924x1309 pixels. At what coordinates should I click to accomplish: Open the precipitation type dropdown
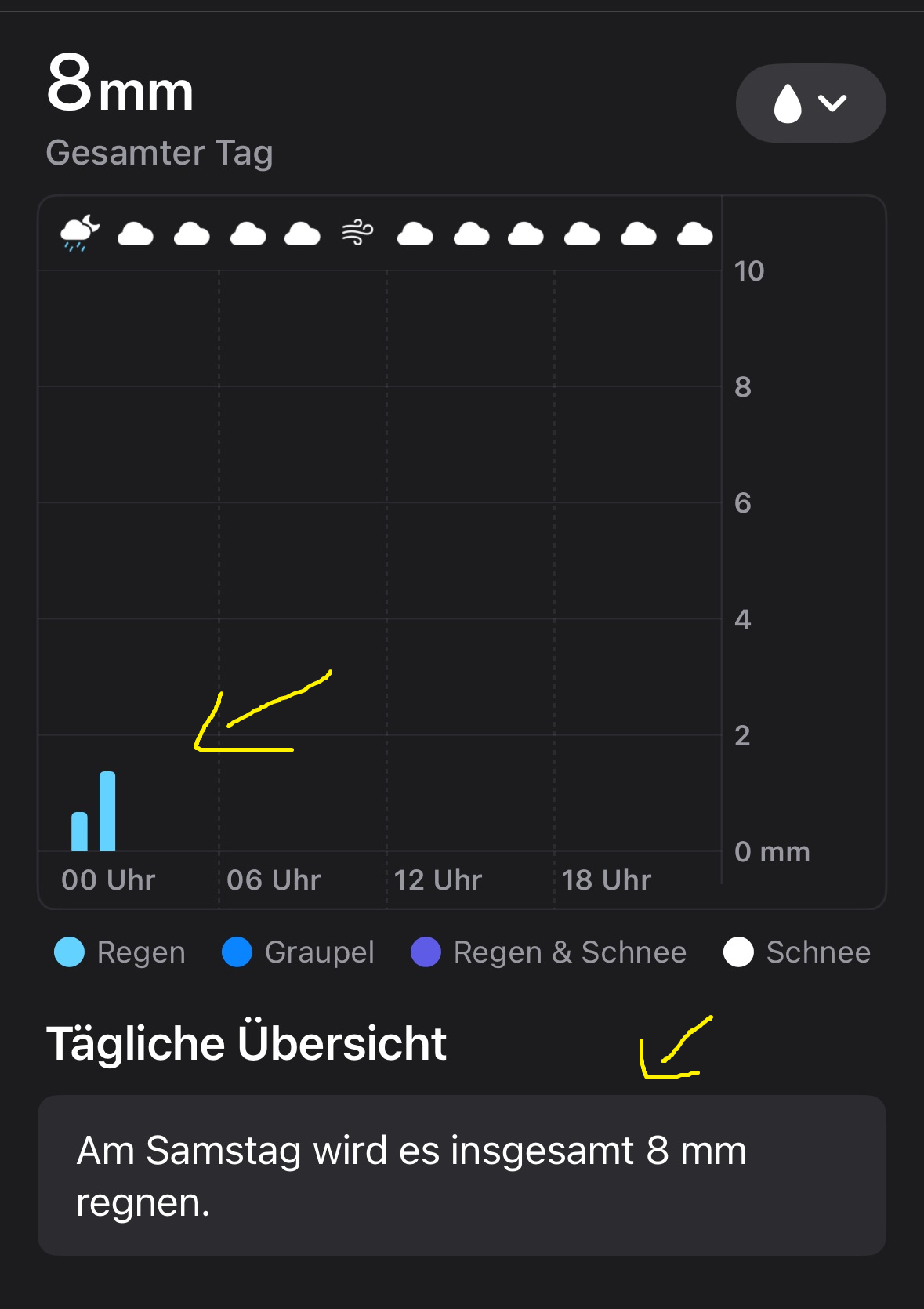810,103
